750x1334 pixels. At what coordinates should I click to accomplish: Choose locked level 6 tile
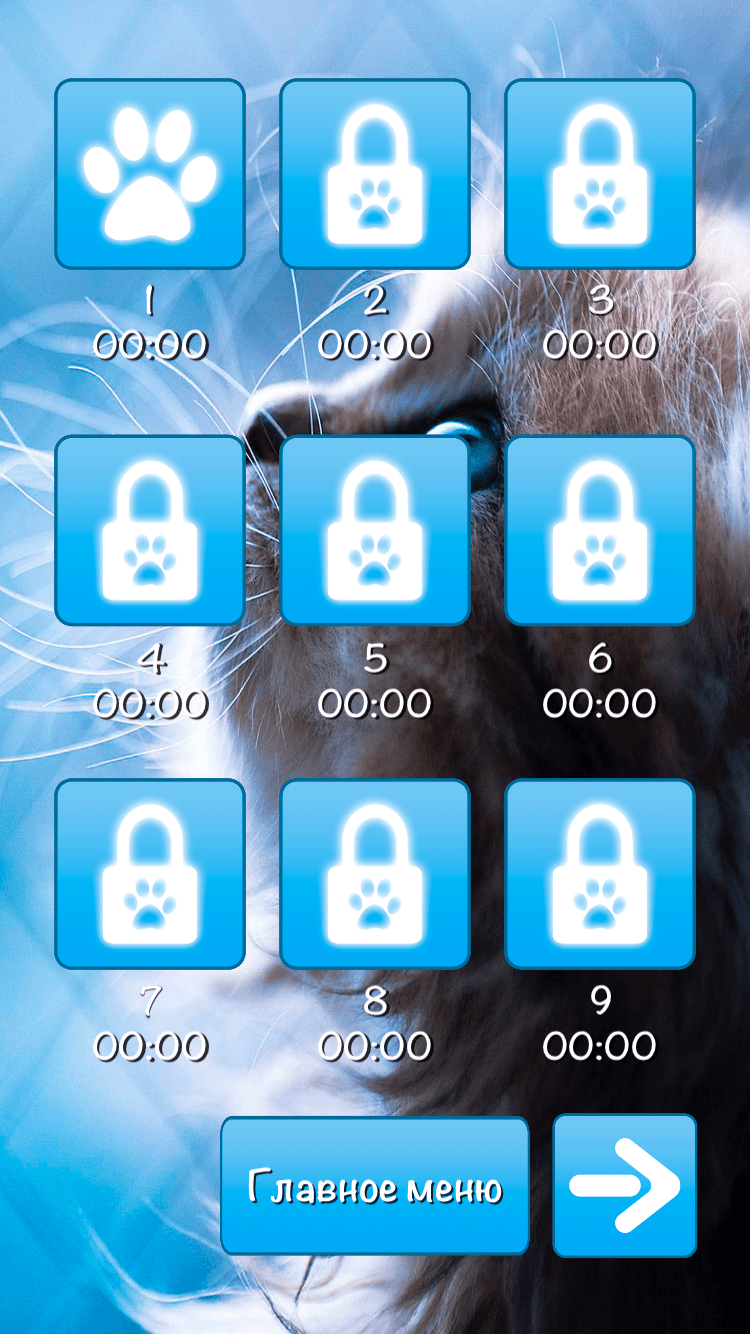pos(600,530)
